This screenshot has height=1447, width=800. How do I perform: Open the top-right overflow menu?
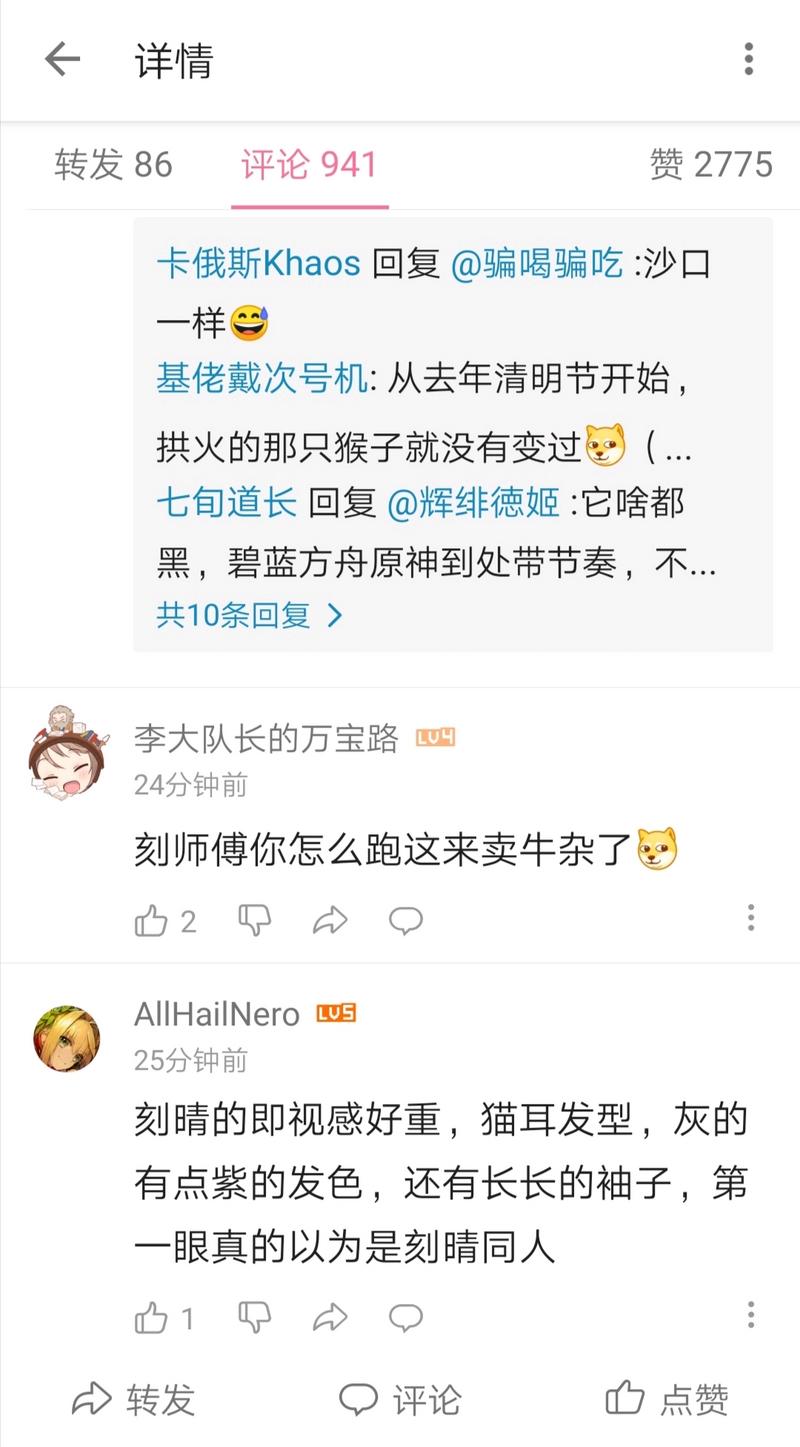pos(748,60)
